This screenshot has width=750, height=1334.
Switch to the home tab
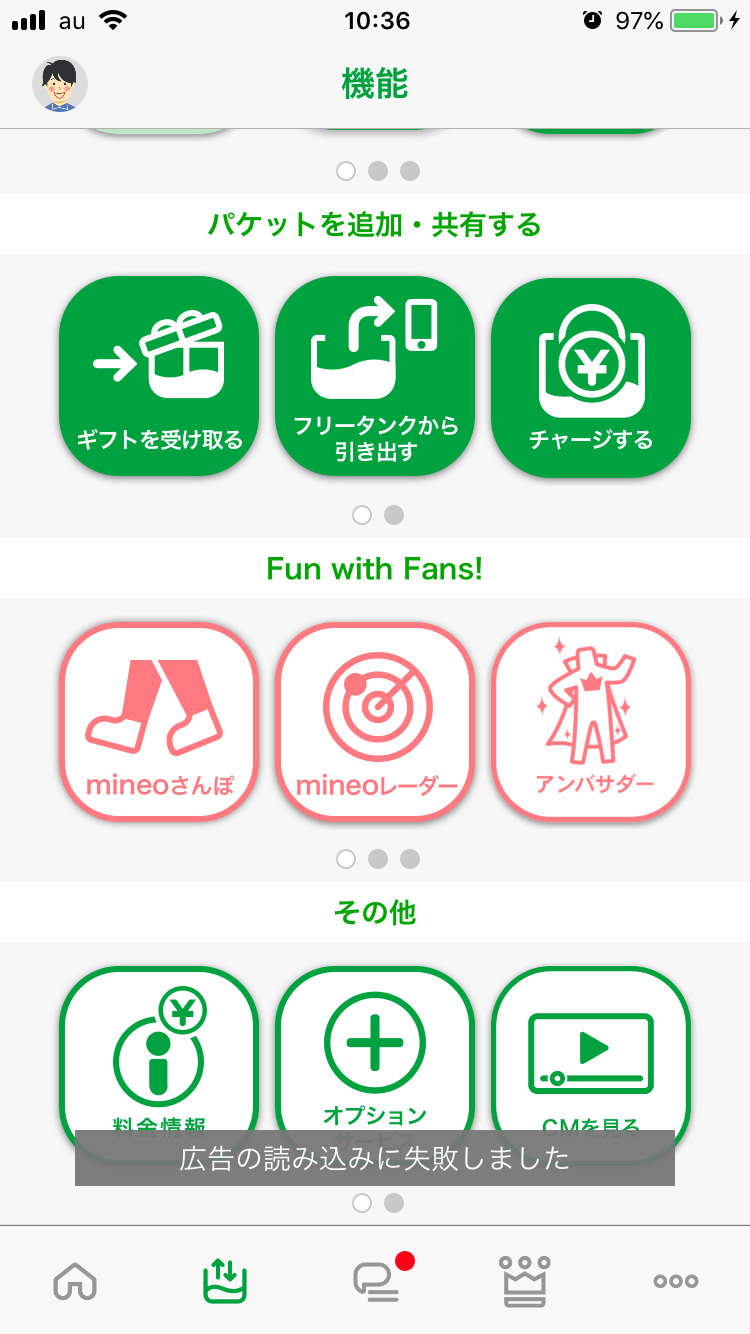pos(75,1281)
